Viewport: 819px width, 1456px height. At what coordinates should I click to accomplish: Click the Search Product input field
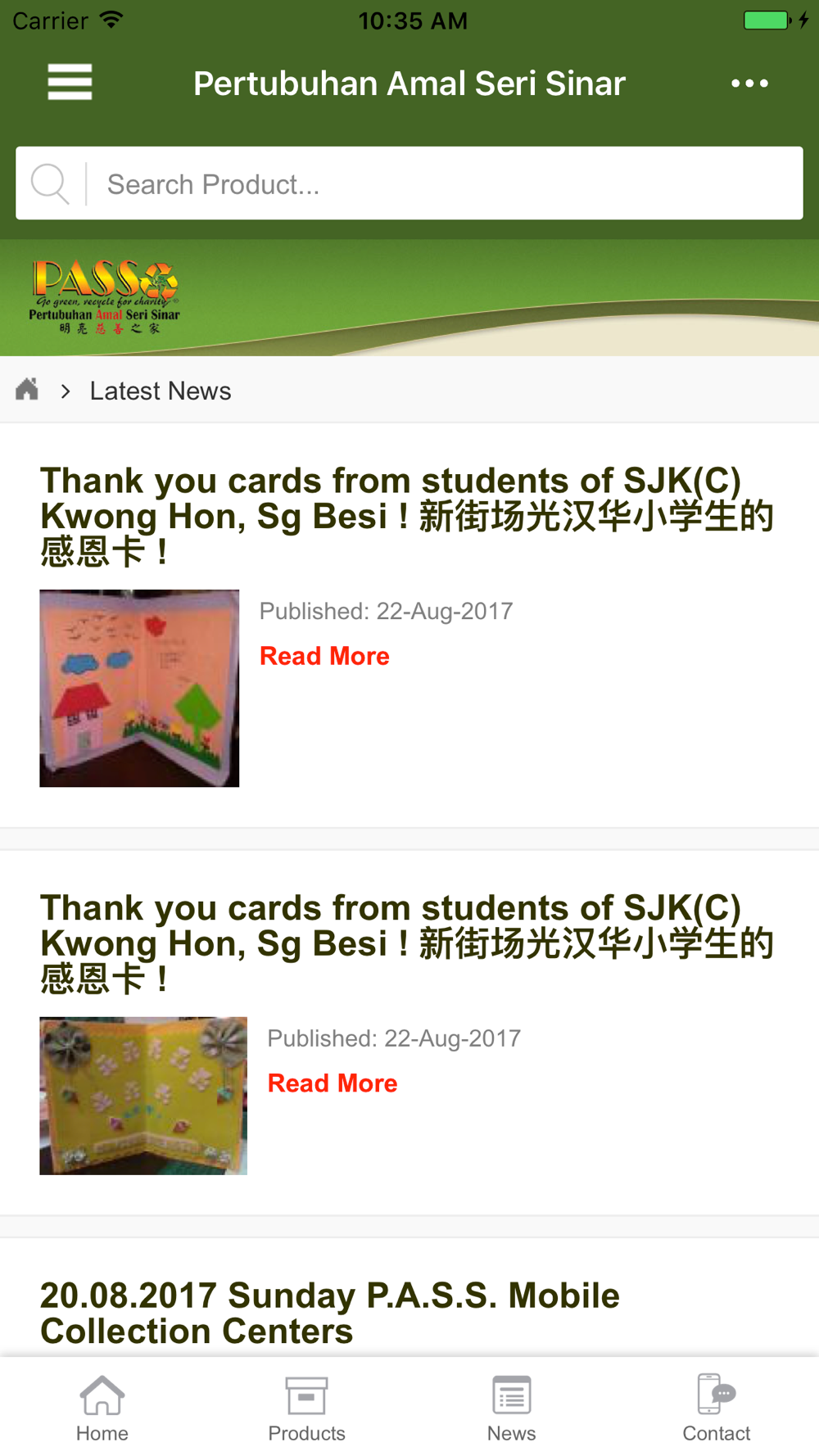409,183
